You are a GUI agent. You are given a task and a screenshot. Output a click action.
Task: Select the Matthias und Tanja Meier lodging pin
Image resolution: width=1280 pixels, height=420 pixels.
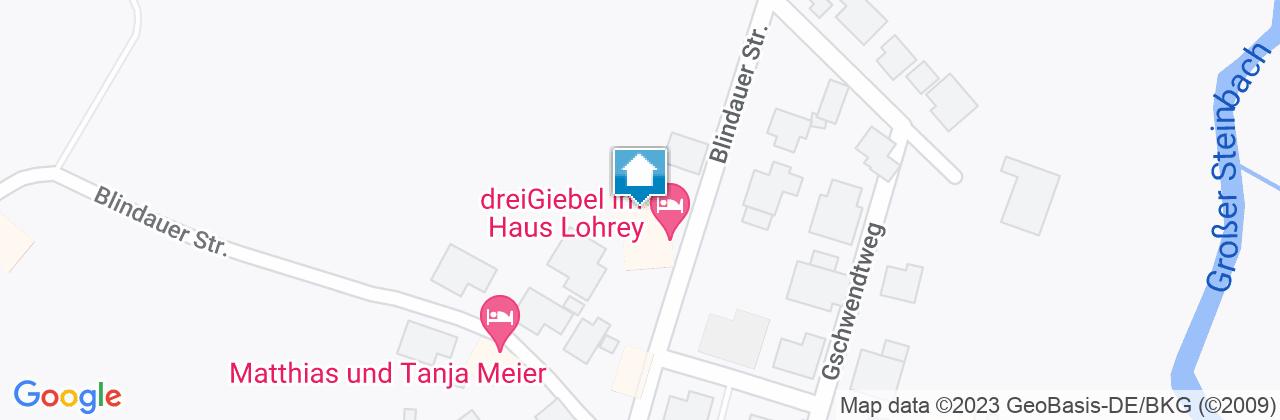point(499,319)
